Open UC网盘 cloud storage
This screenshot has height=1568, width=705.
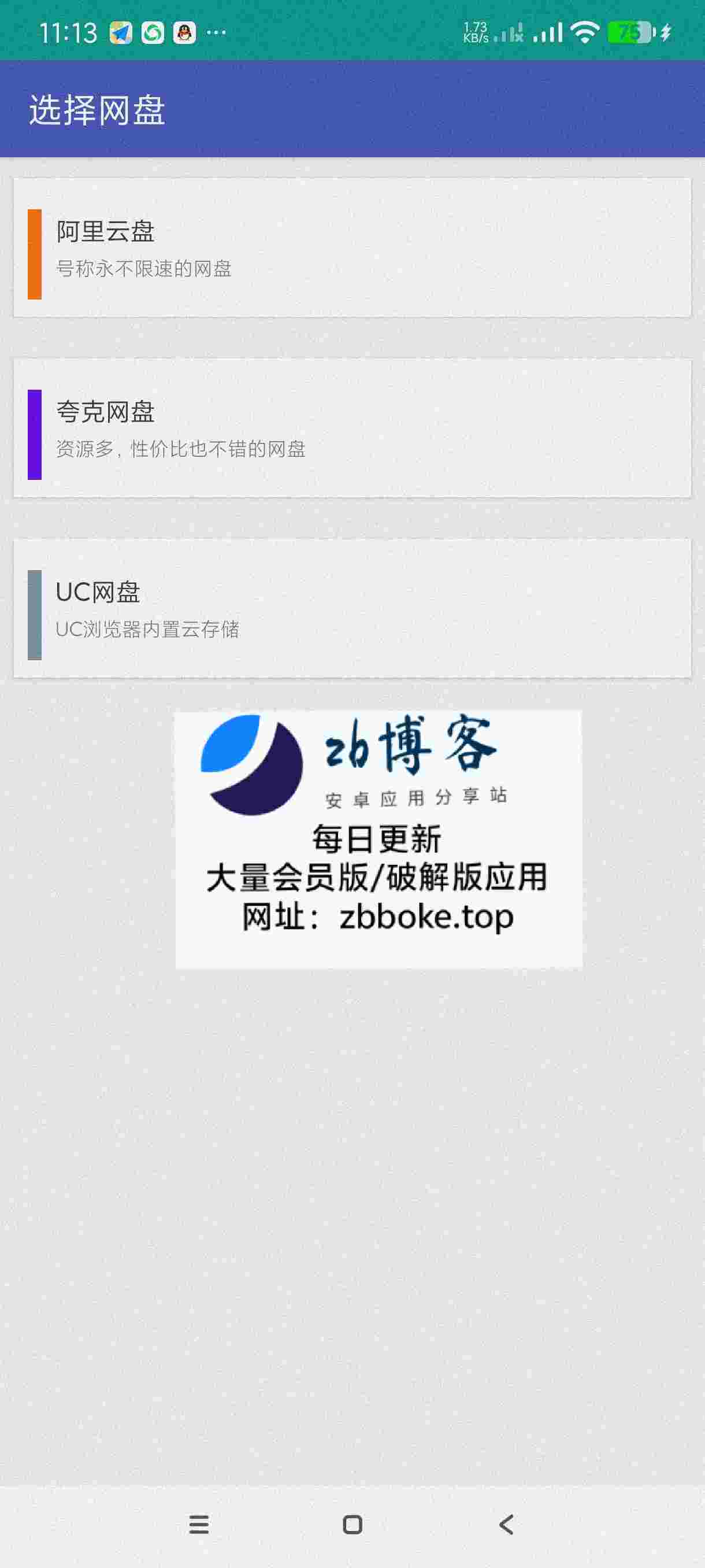click(x=352, y=608)
